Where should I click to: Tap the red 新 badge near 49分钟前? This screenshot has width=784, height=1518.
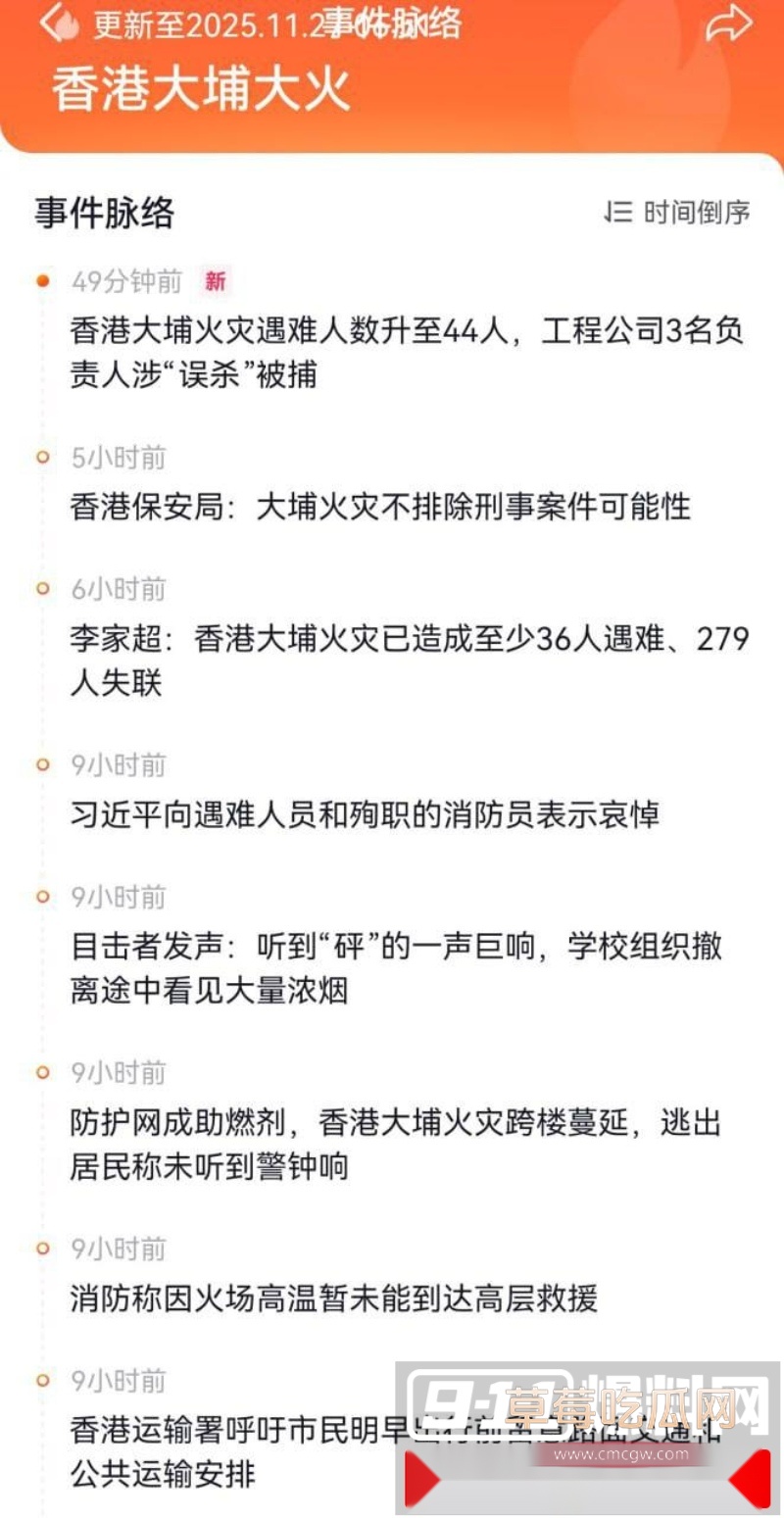coord(217,281)
